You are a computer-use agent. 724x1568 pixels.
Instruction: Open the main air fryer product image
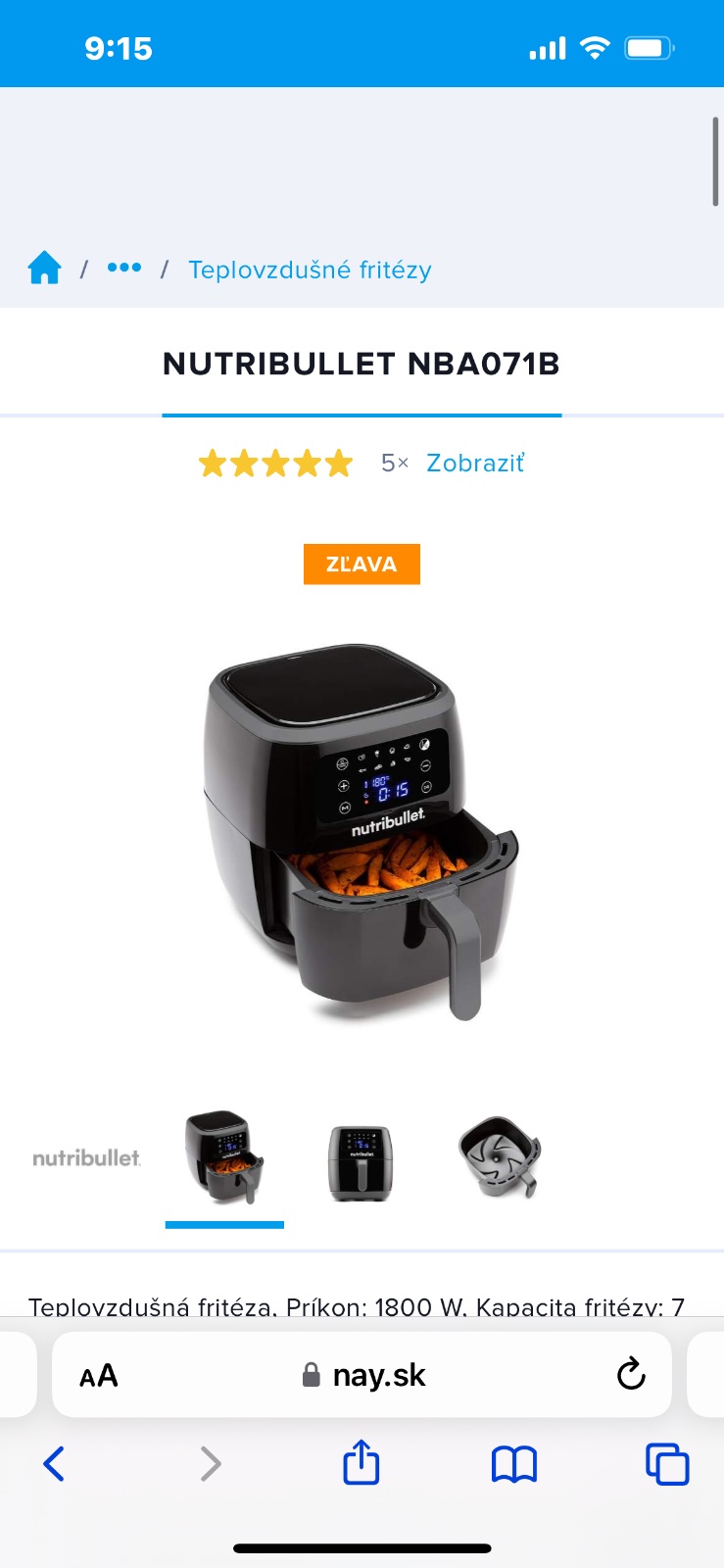[x=362, y=833]
